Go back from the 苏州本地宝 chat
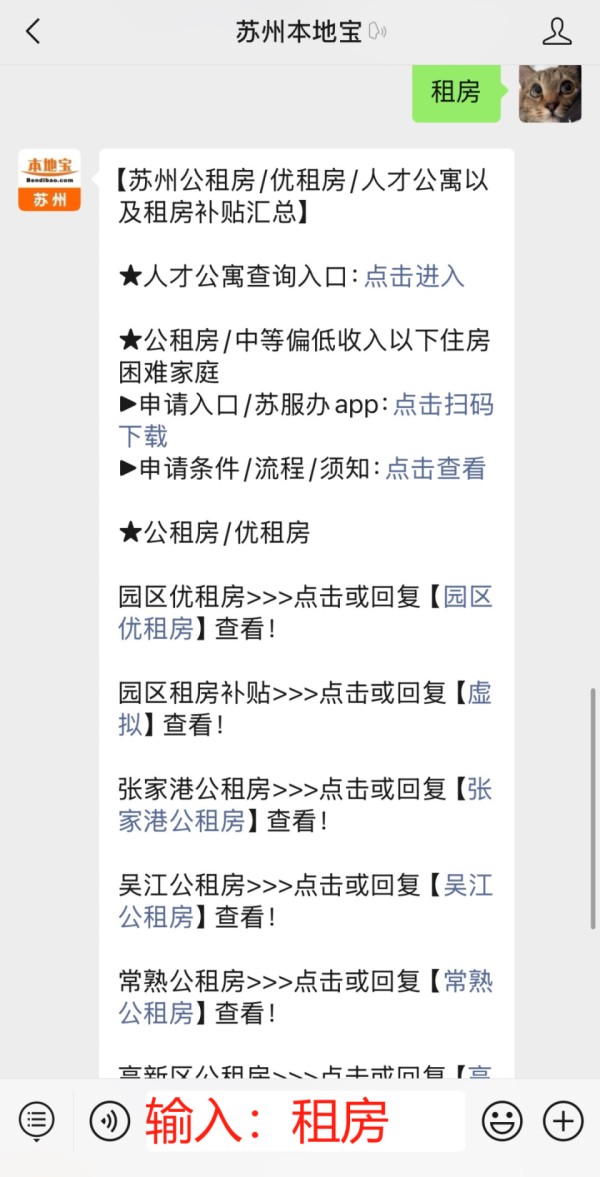Viewport: 600px width, 1177px height. pyautogui.click(x=33, y=32)
